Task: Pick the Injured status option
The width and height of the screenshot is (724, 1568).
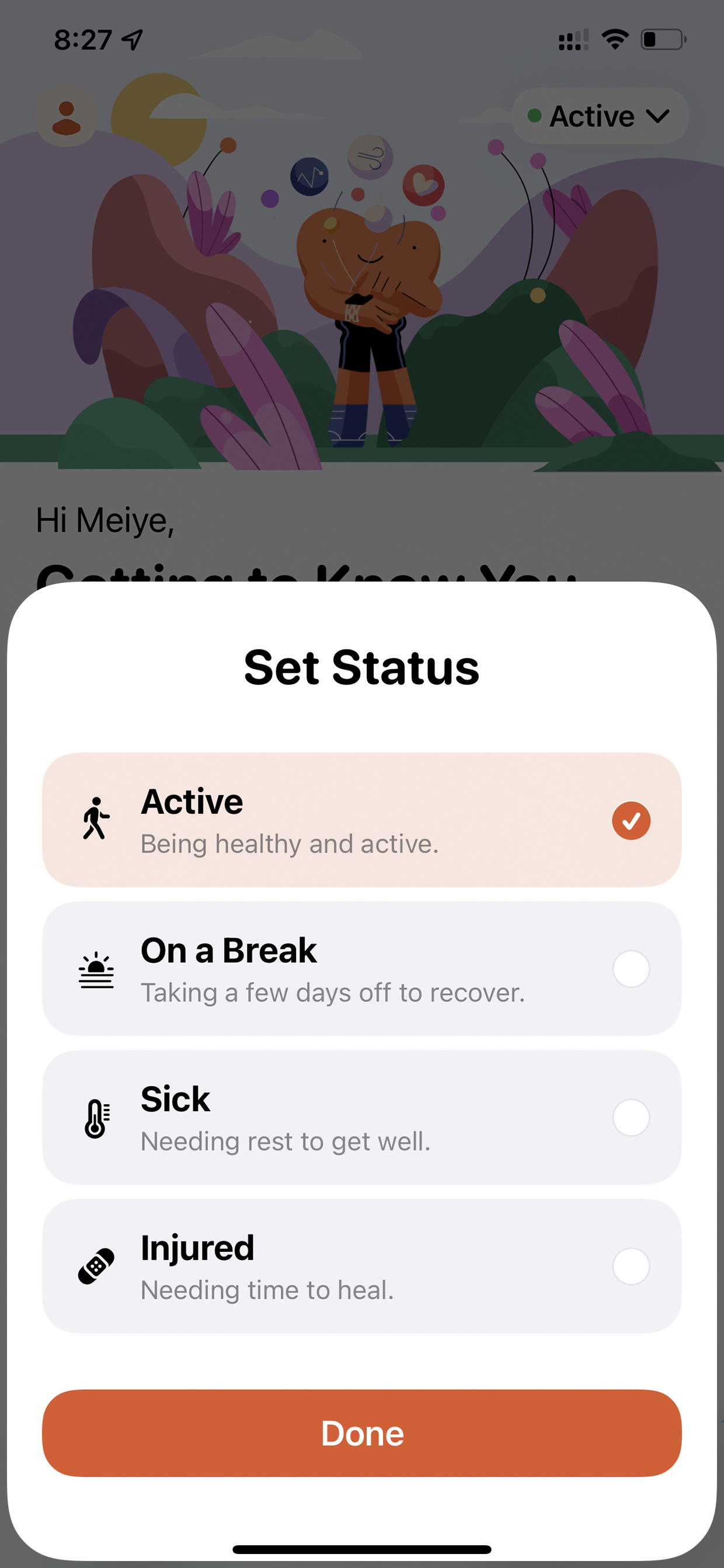Action: point(361,1266)
